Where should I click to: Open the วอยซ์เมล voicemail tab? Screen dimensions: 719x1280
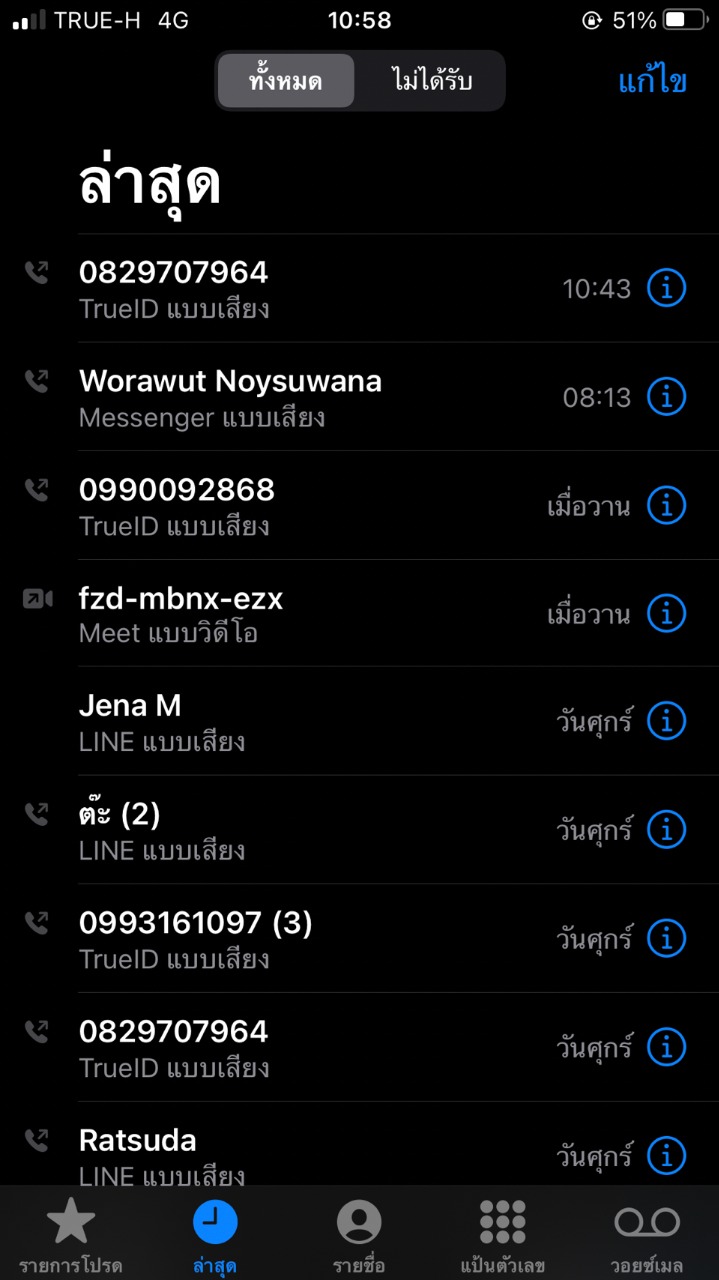coord(647,1236)
